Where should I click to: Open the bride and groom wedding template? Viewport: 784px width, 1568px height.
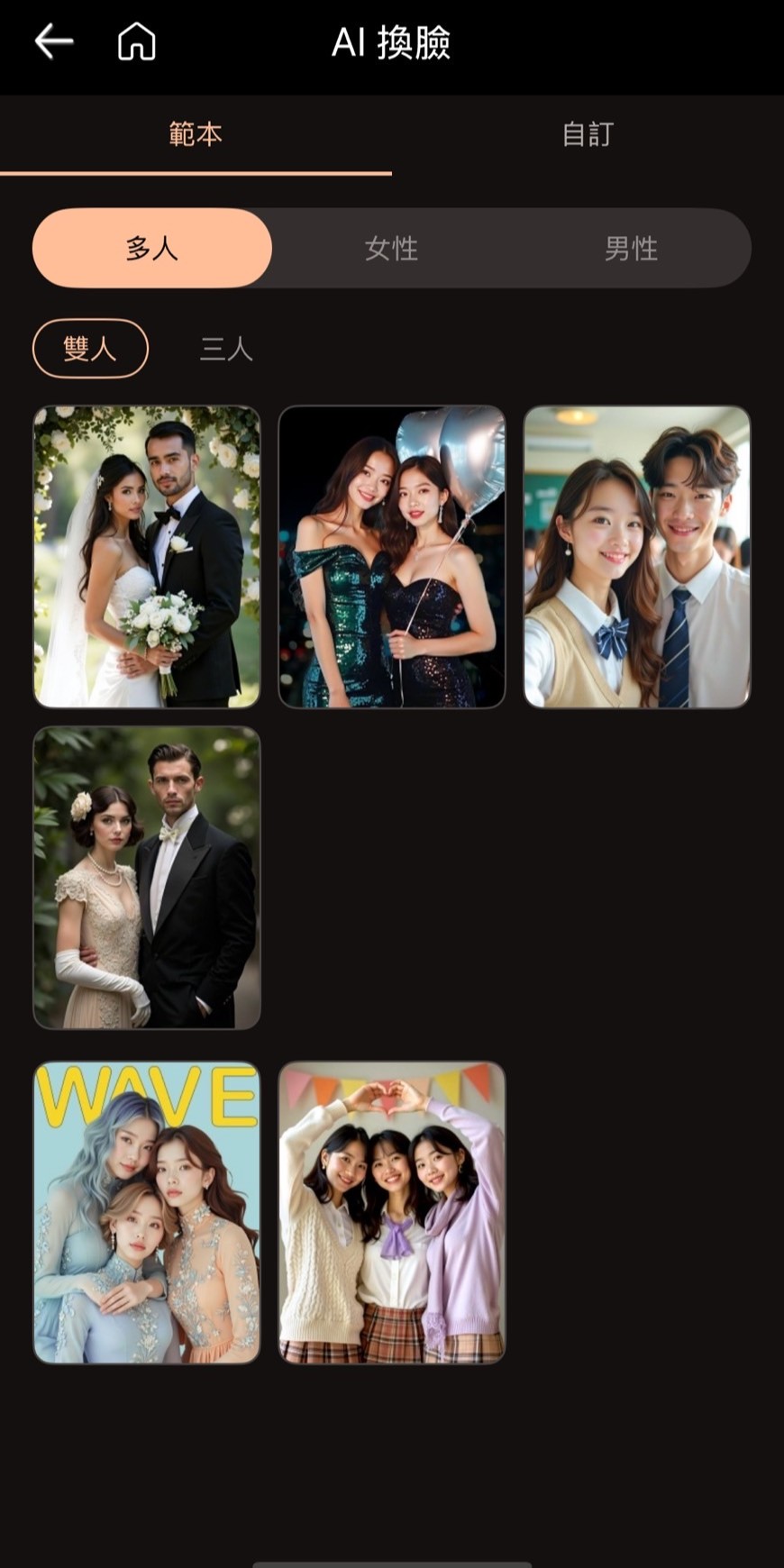click(x=147, y=556)
